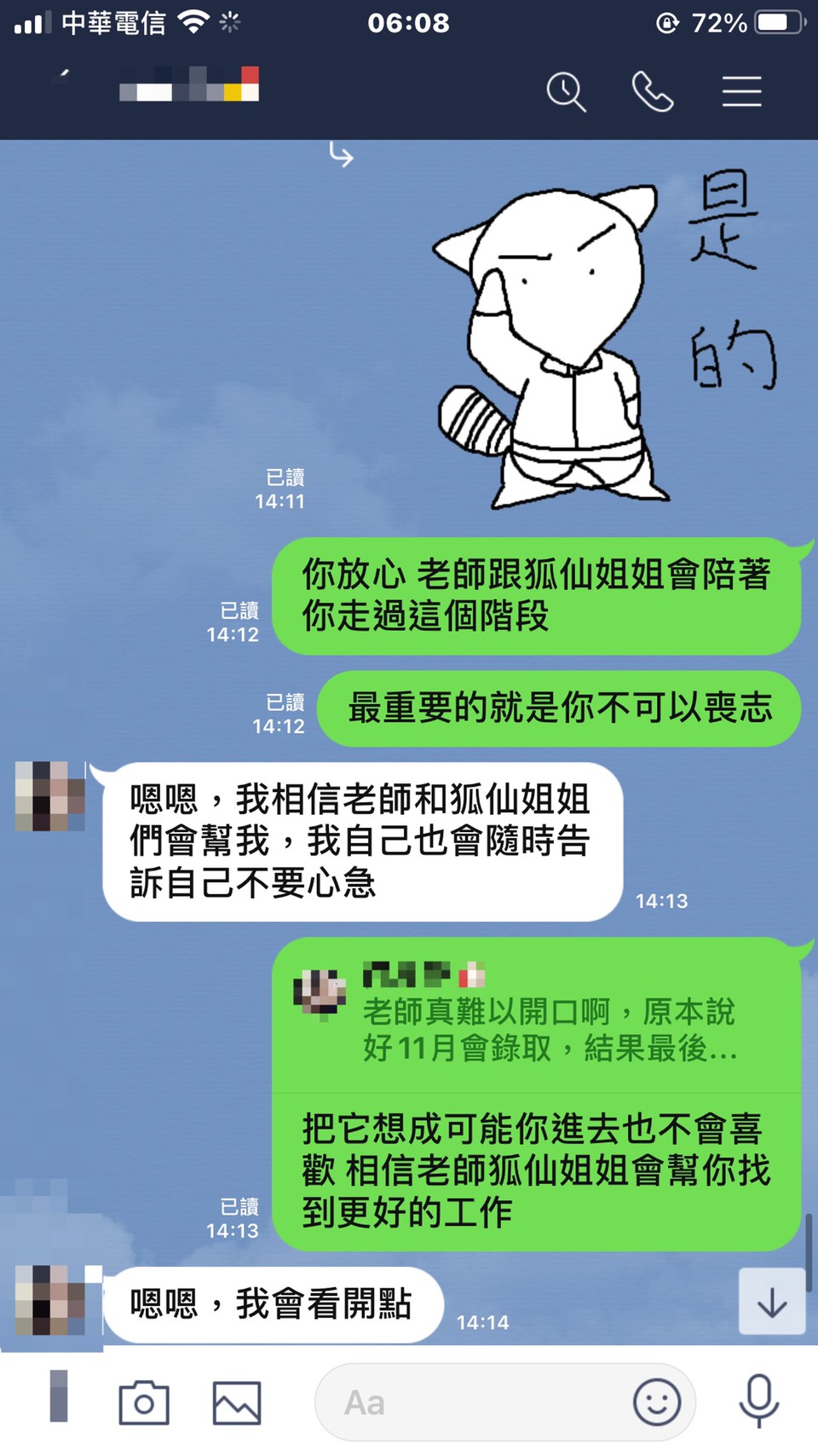Search within this chat
The height and width of the screenshot is (1456, 818).
click(x=566, y=91)
